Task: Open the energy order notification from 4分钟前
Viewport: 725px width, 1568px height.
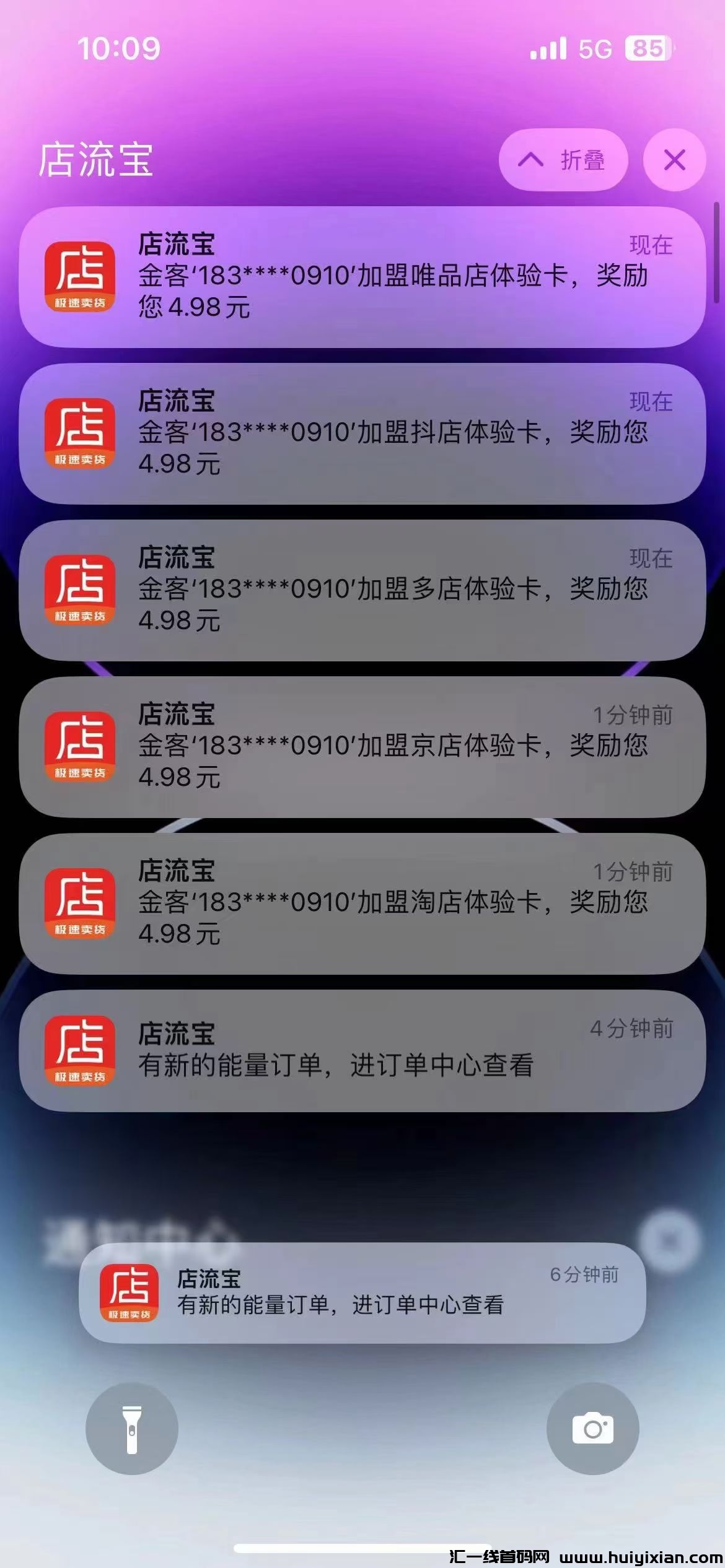Action: [362, 1050]
